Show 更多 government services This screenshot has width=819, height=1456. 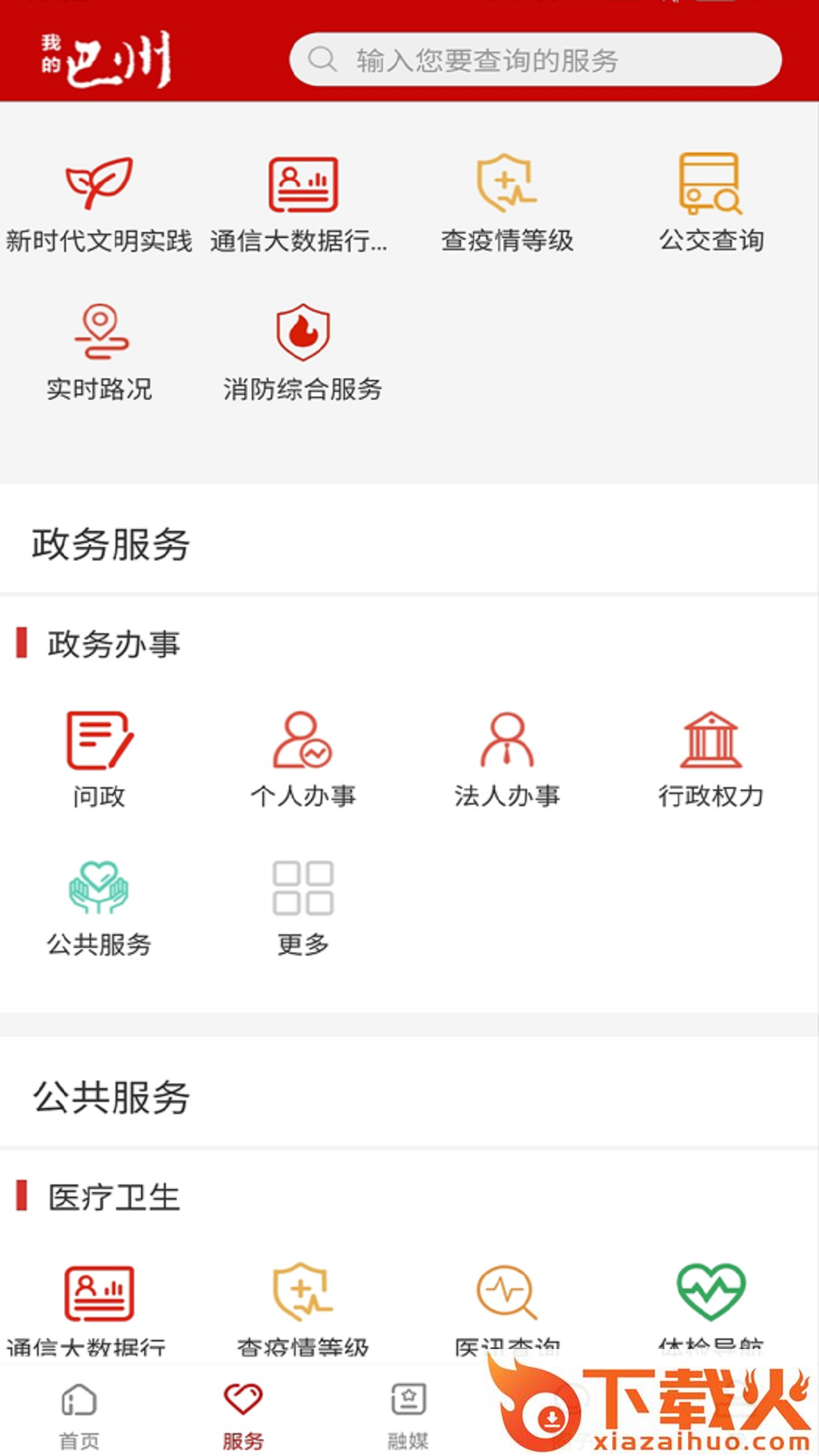(303, 907)
